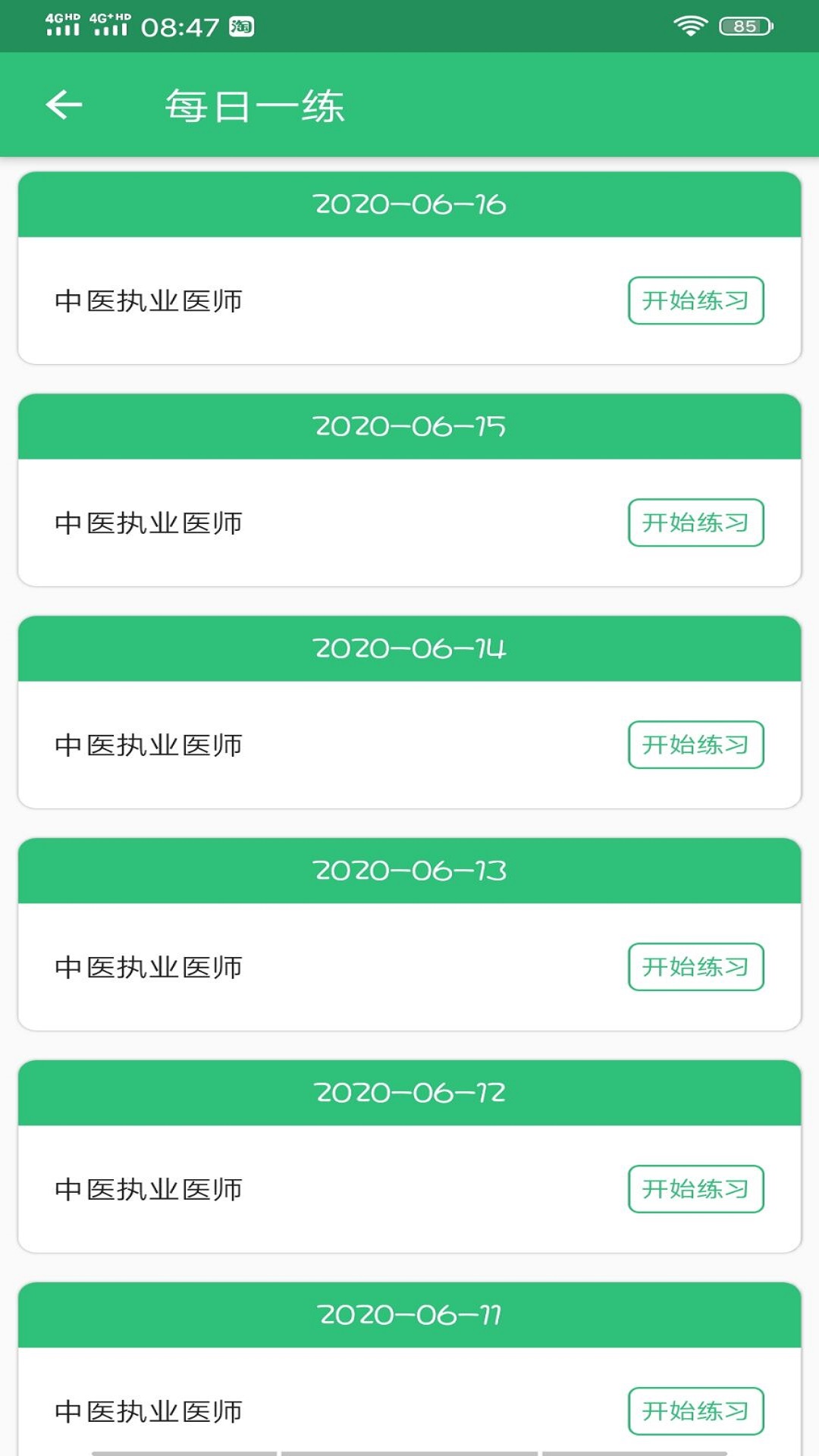The height and width of the screenshot is (1456, 819).
Task: Click the Wi-Fi icon in status bar
Action: [689, 25]
